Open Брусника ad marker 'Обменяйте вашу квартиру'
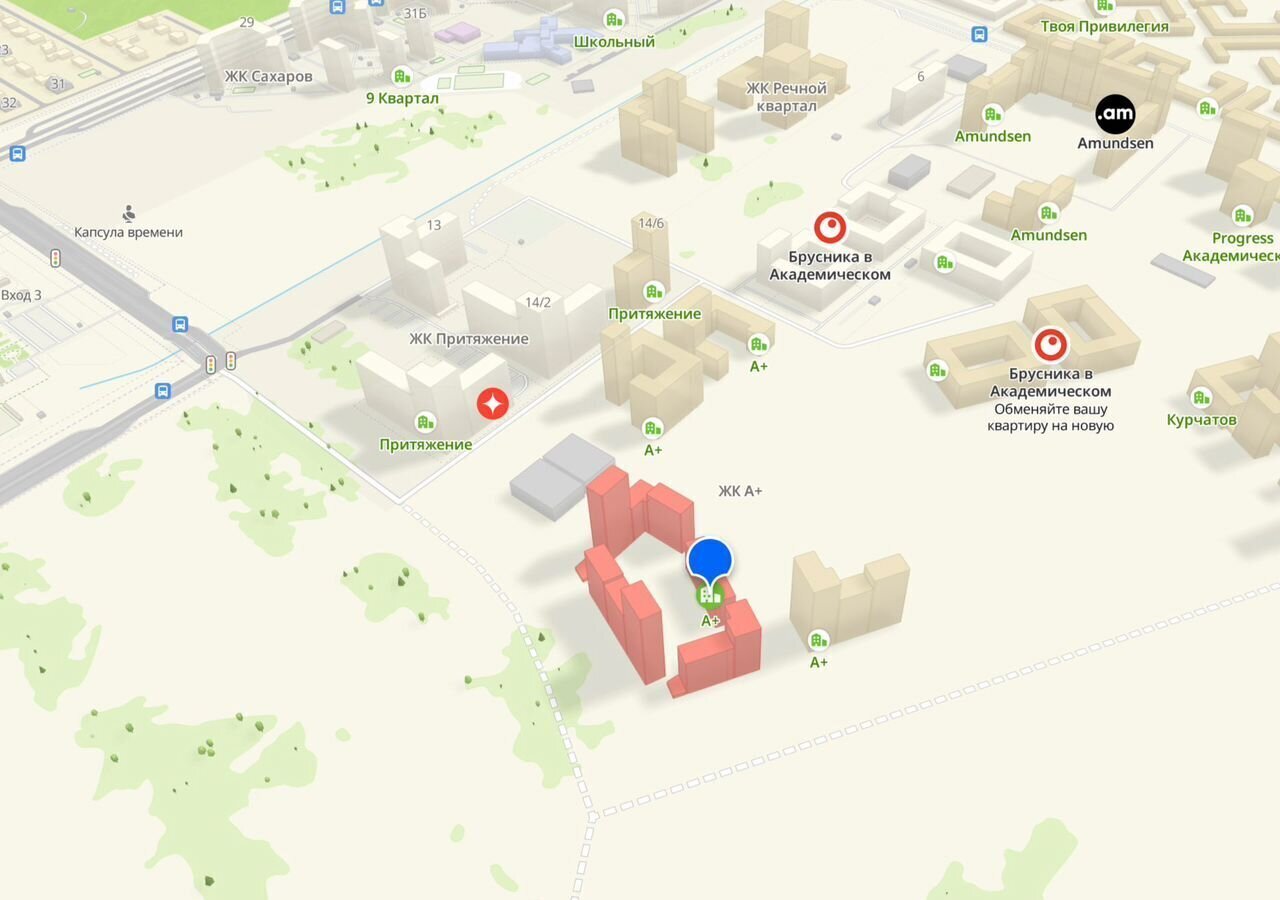The image size is (1280, 900). point(1050,345)
